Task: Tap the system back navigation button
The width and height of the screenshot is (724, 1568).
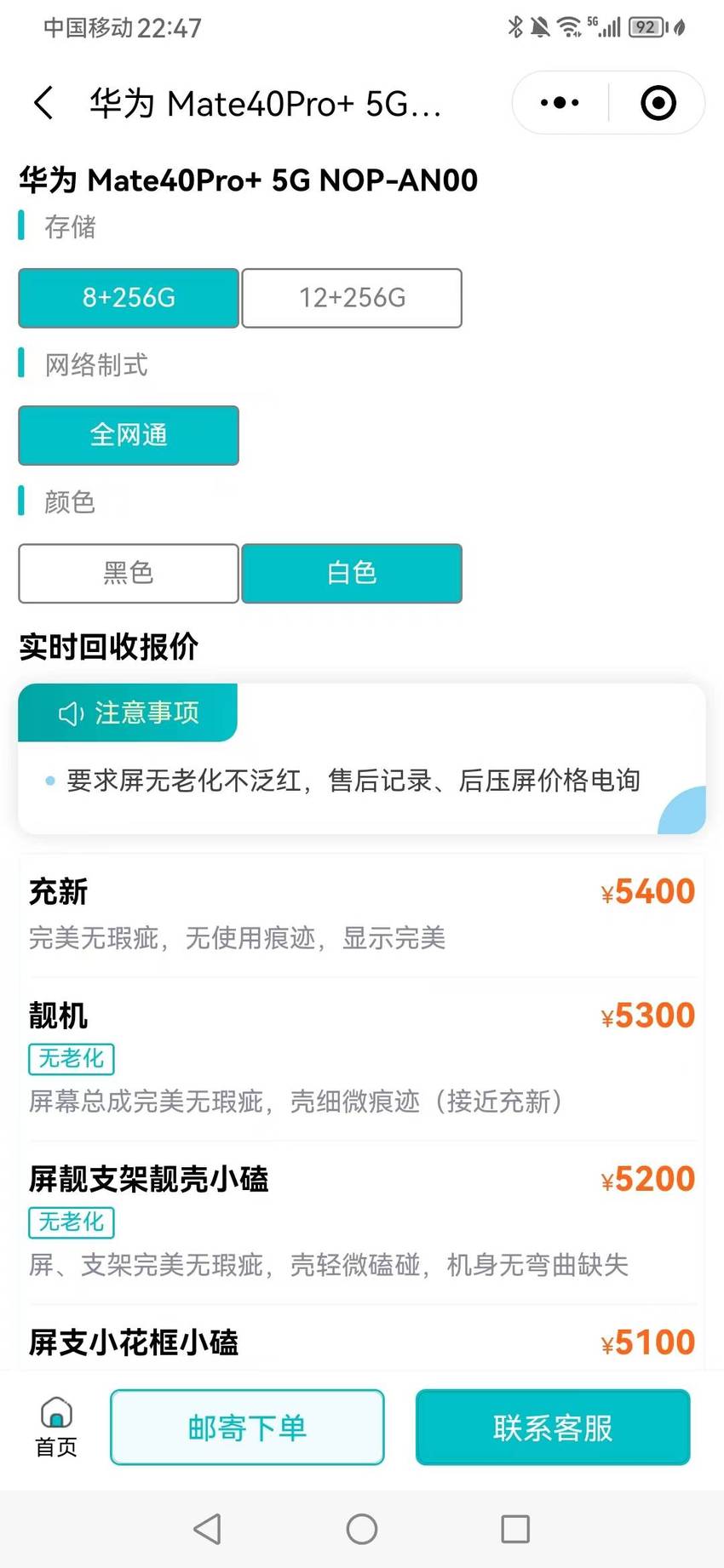Action: point(208,1529)
